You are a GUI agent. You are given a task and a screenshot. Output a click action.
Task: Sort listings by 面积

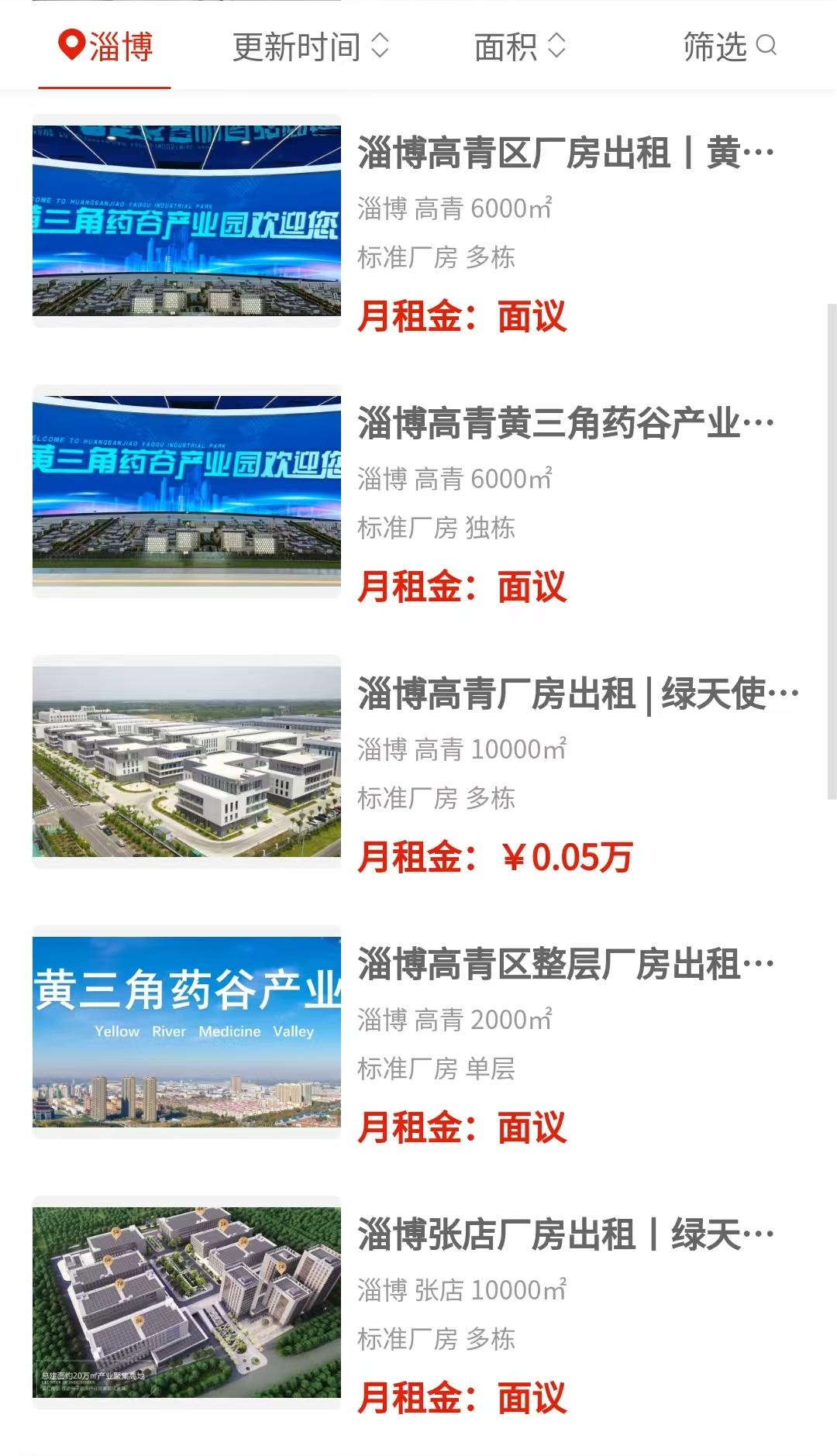point(519,46)
